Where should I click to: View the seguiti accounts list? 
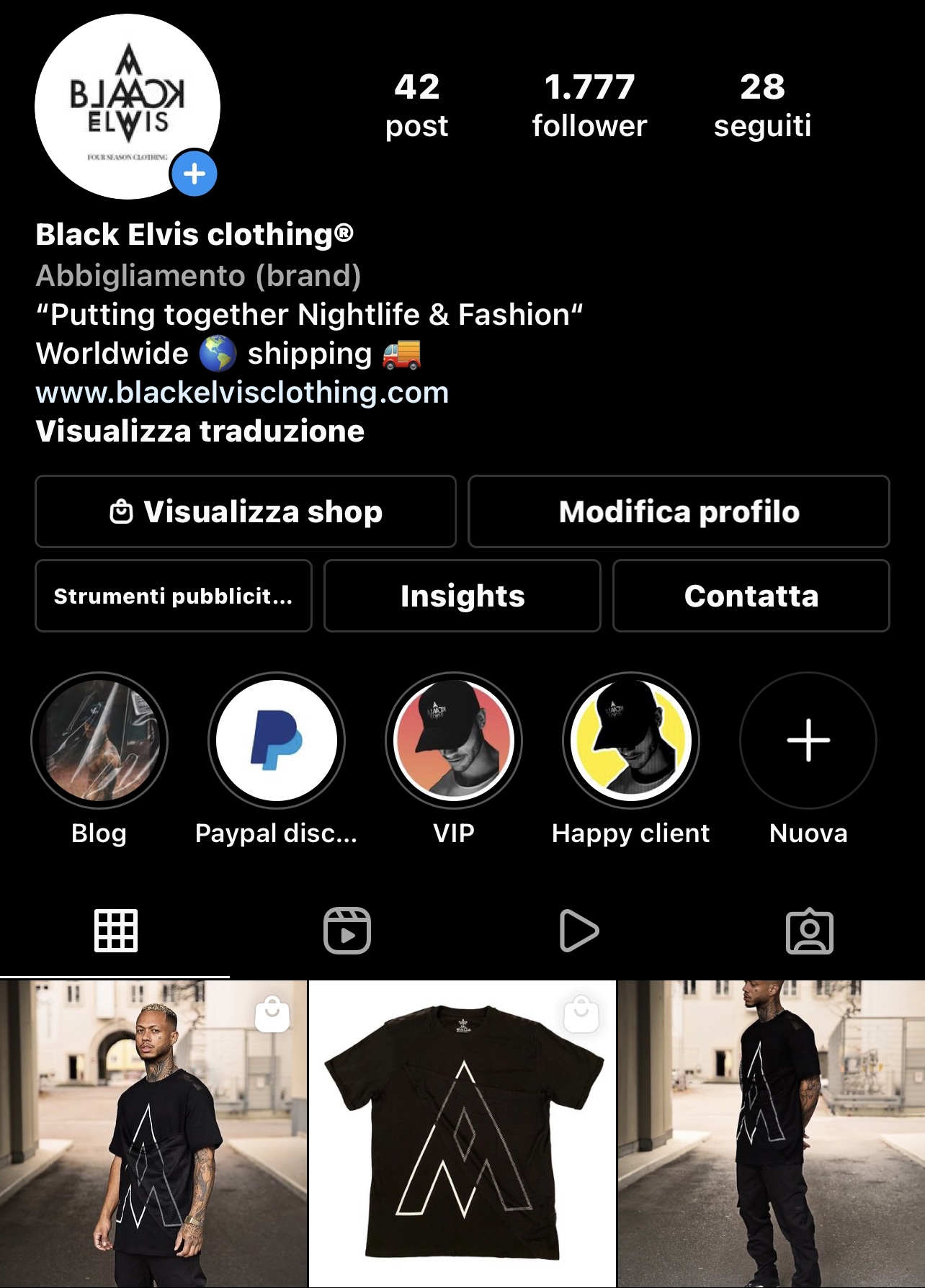[x=762, y=105]
